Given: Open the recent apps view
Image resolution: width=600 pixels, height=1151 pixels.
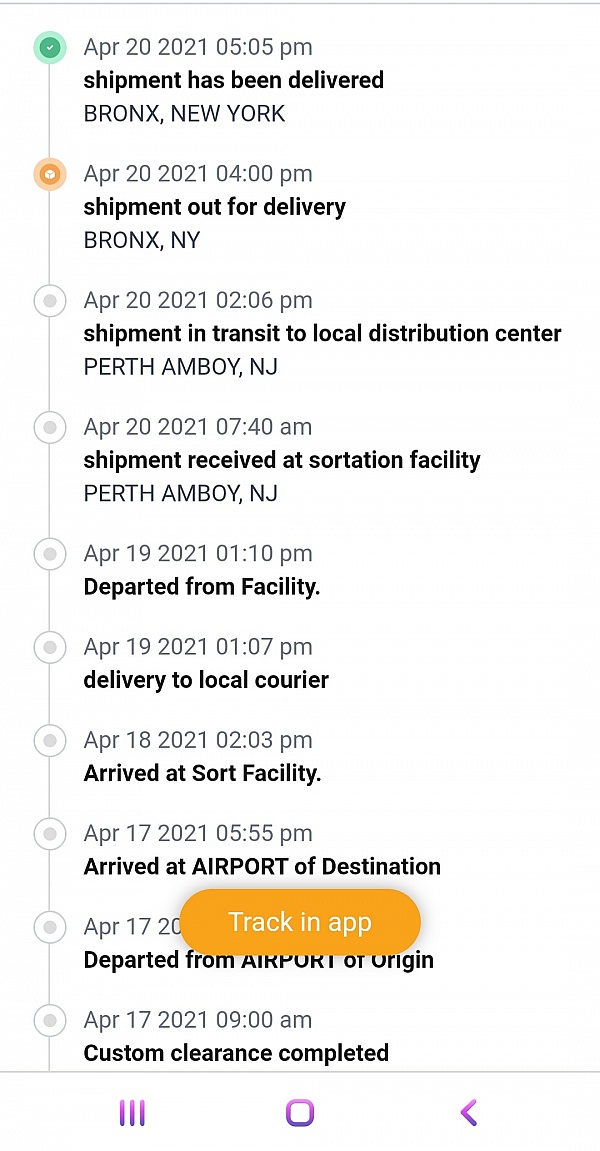Looking at the screenshot, I should 132,1113.
